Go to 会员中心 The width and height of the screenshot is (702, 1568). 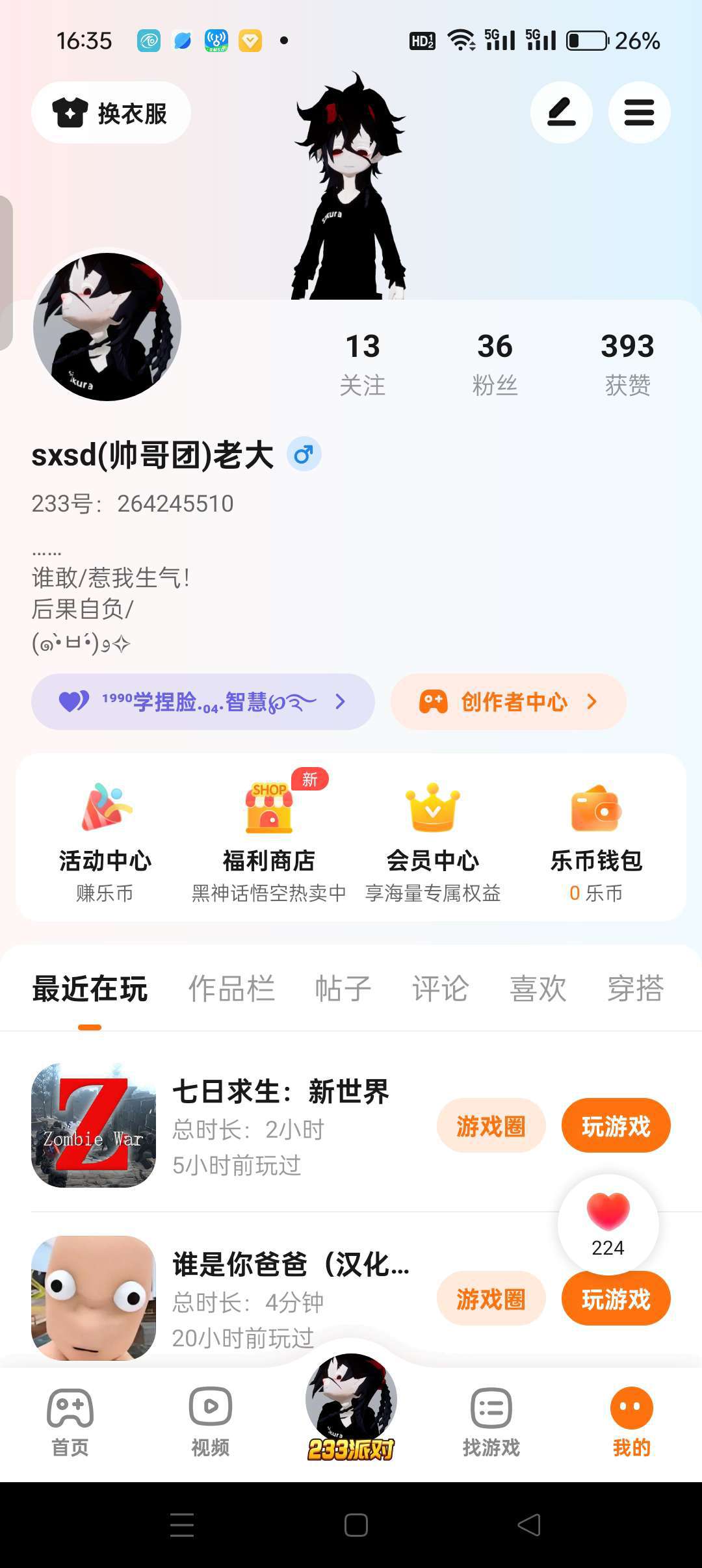pos(432,841)
